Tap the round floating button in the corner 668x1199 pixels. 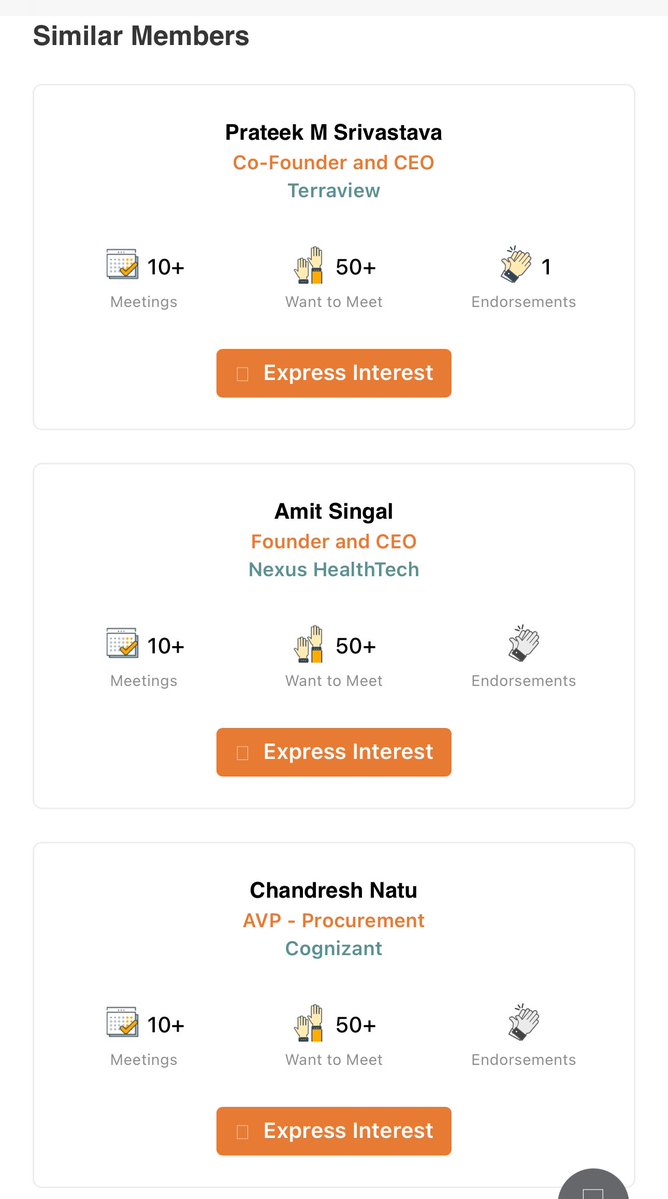tap(593, 1185)
